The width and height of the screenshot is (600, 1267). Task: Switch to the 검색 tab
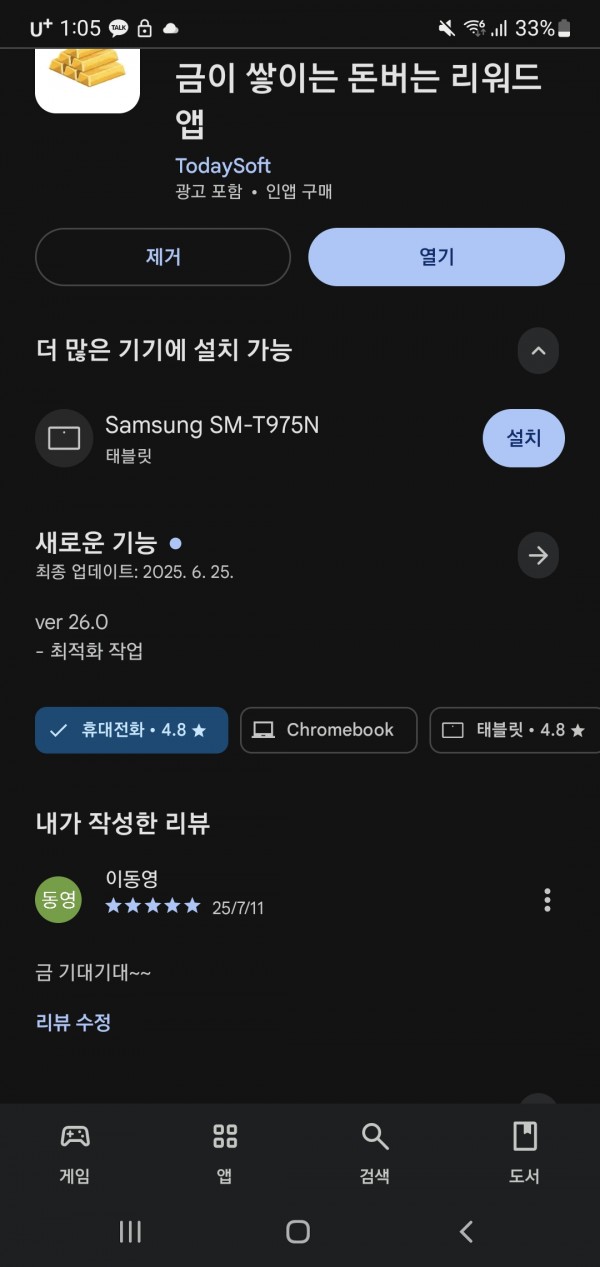tap(375, 1152)
